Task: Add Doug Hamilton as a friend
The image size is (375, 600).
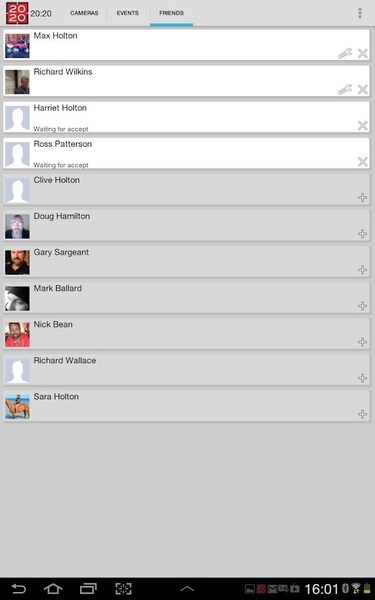Action: point(362,233)
